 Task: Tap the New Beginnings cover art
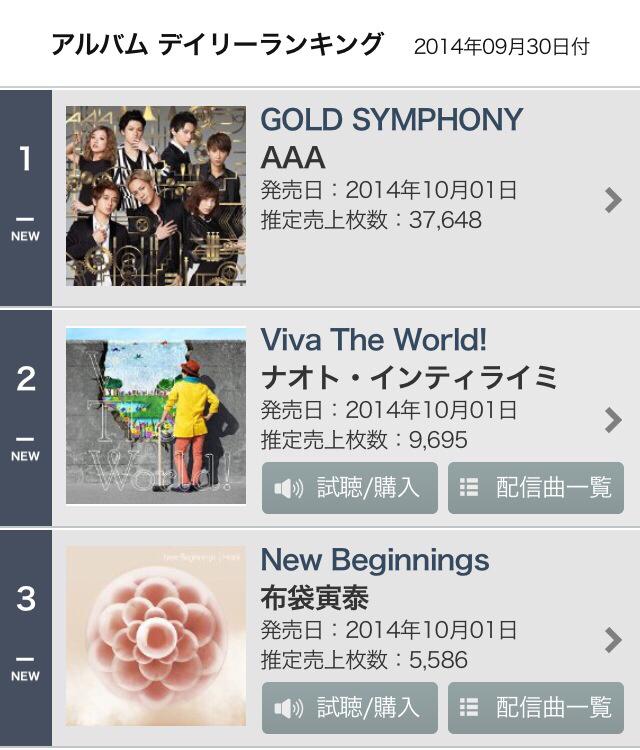point(155,636)
